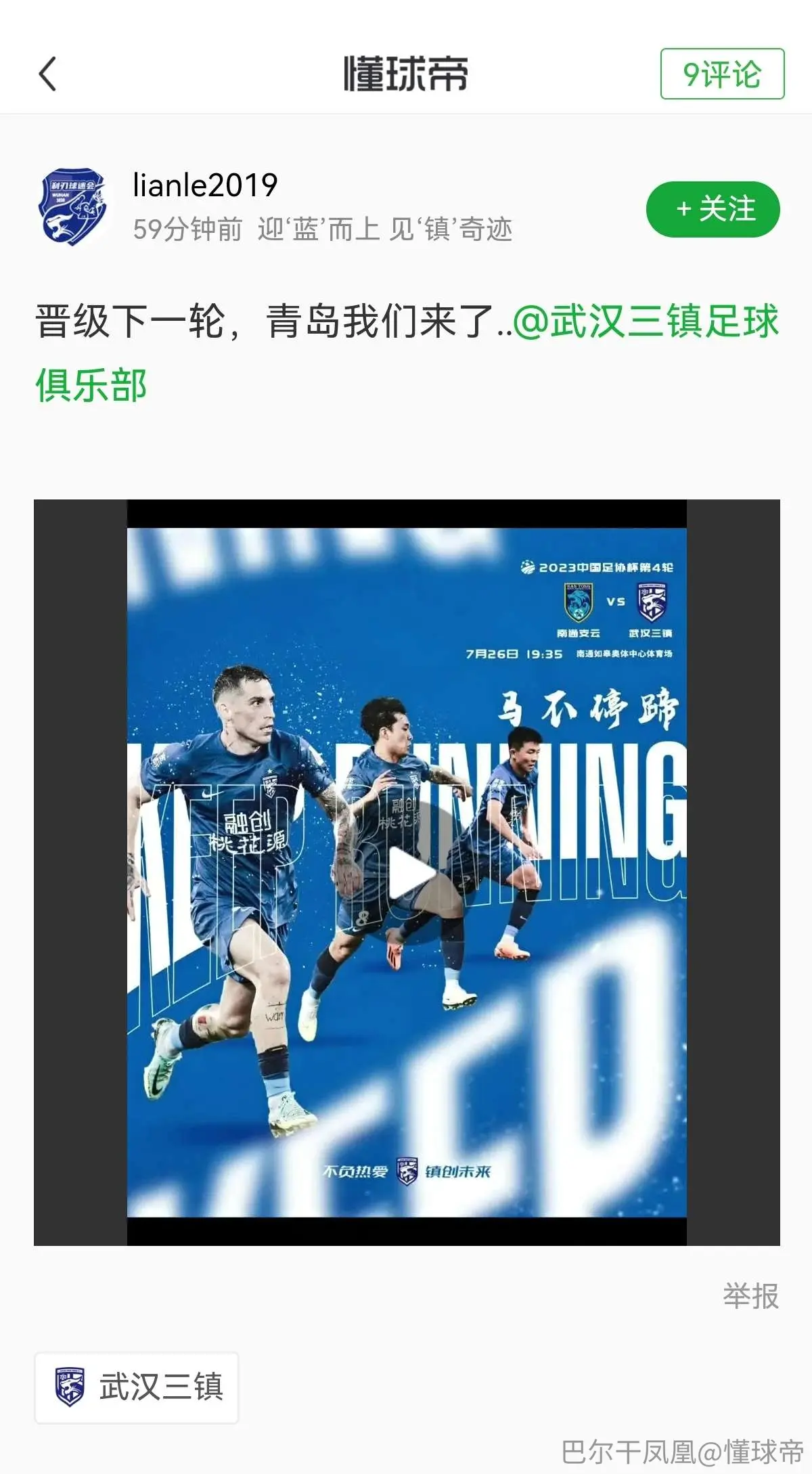Open the 武汉三镇 team tag

click(x=137, y=1387)
